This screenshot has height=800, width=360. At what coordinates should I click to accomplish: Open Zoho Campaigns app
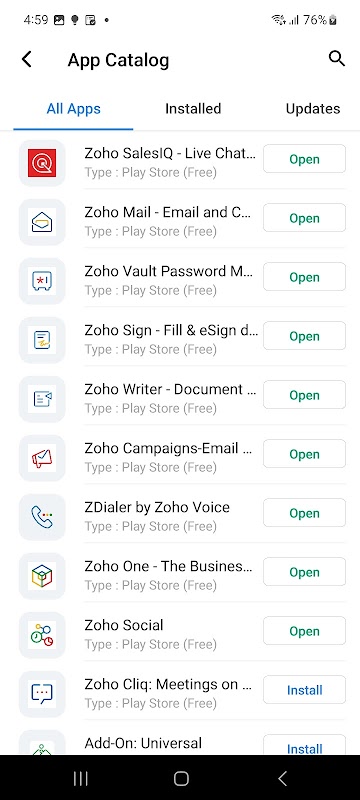pos(304,454)
